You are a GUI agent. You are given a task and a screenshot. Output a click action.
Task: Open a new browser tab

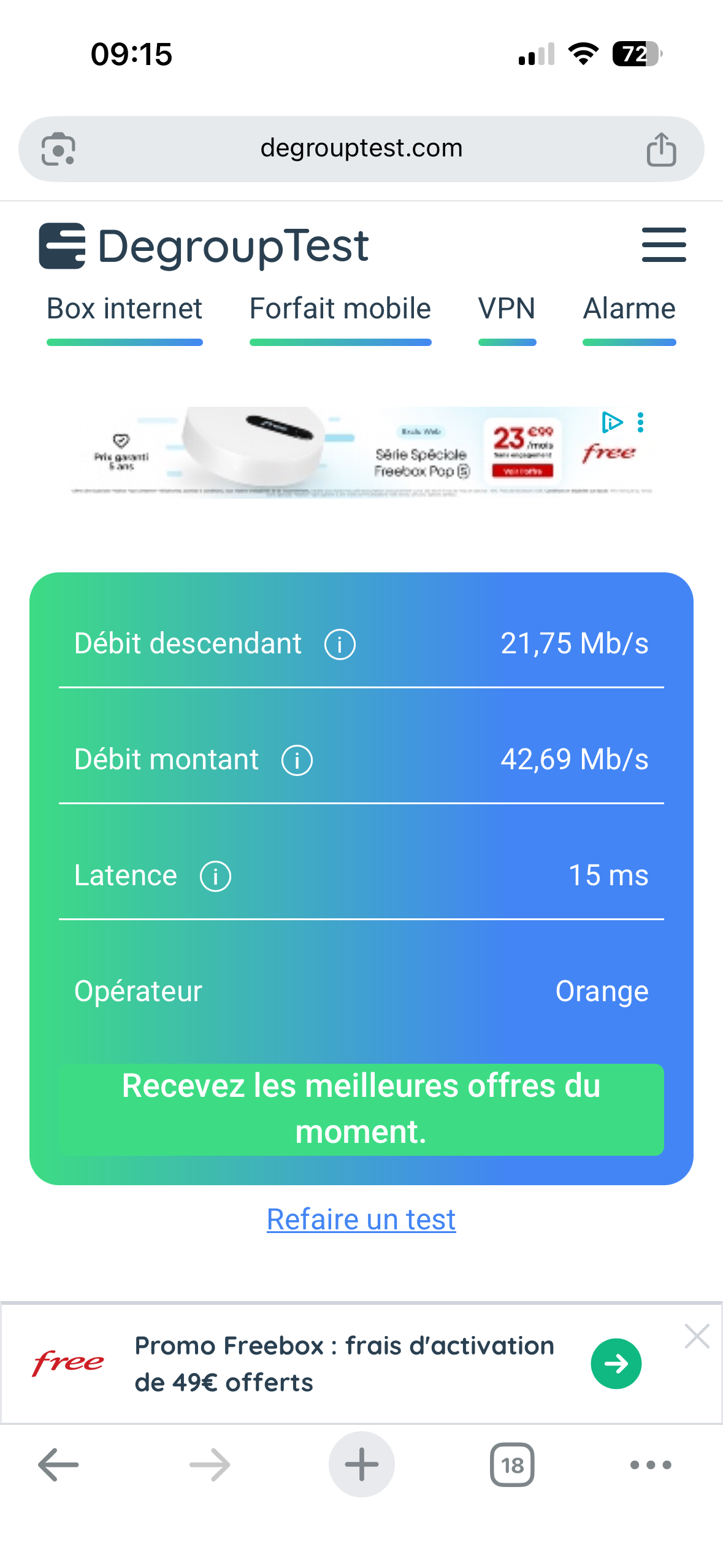click(361, 1464)
